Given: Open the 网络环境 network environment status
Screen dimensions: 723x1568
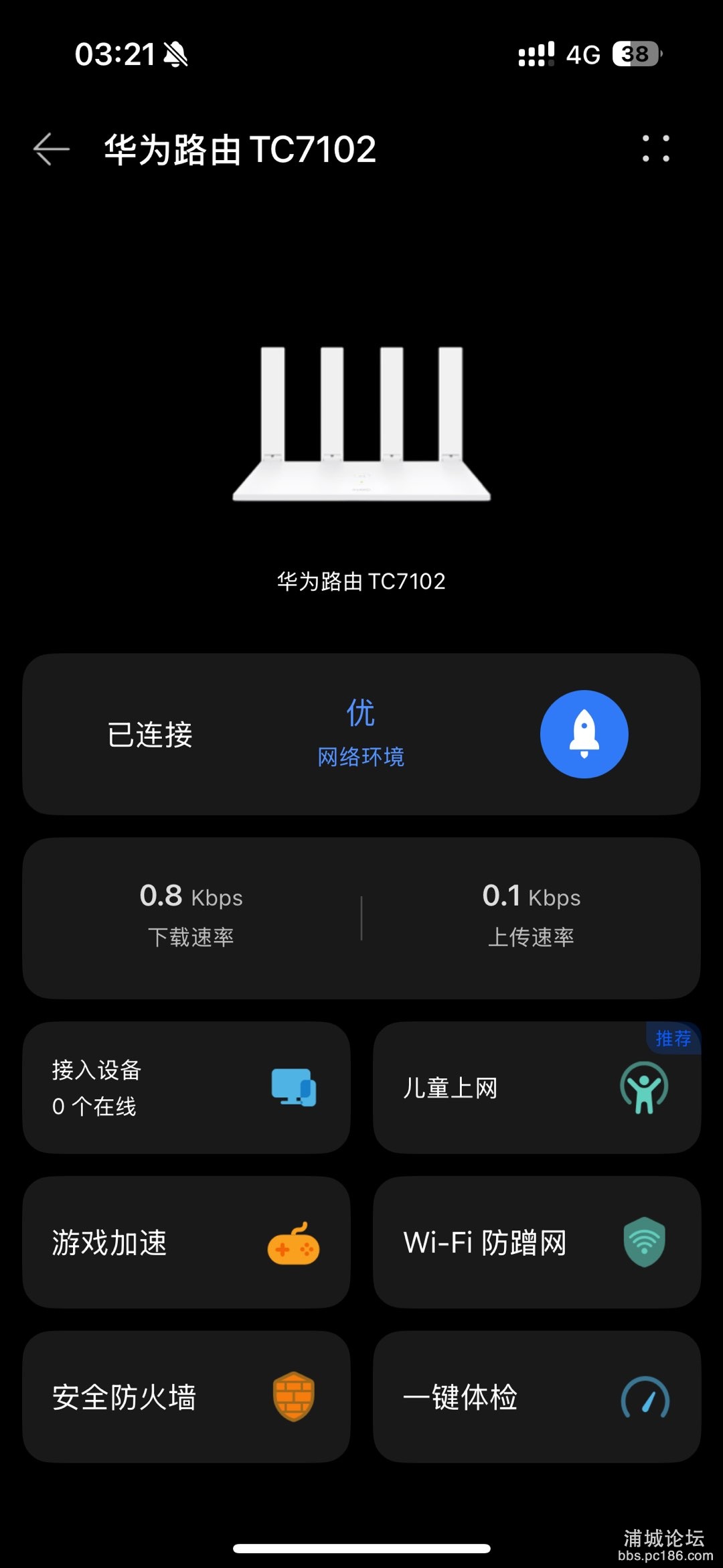Looking at the screenshot, I should (361, 734).
